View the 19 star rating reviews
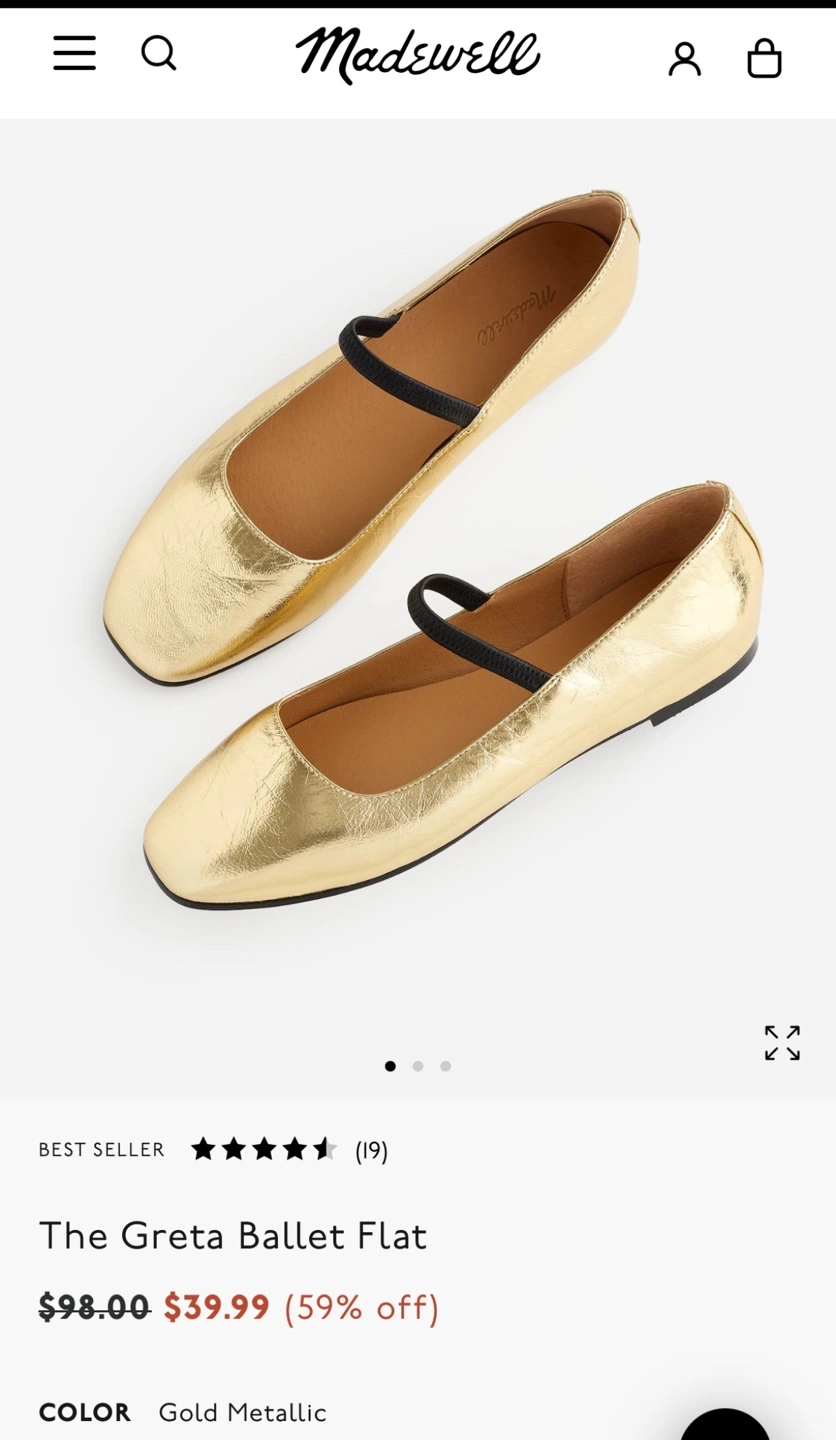 pos(289,1150)
